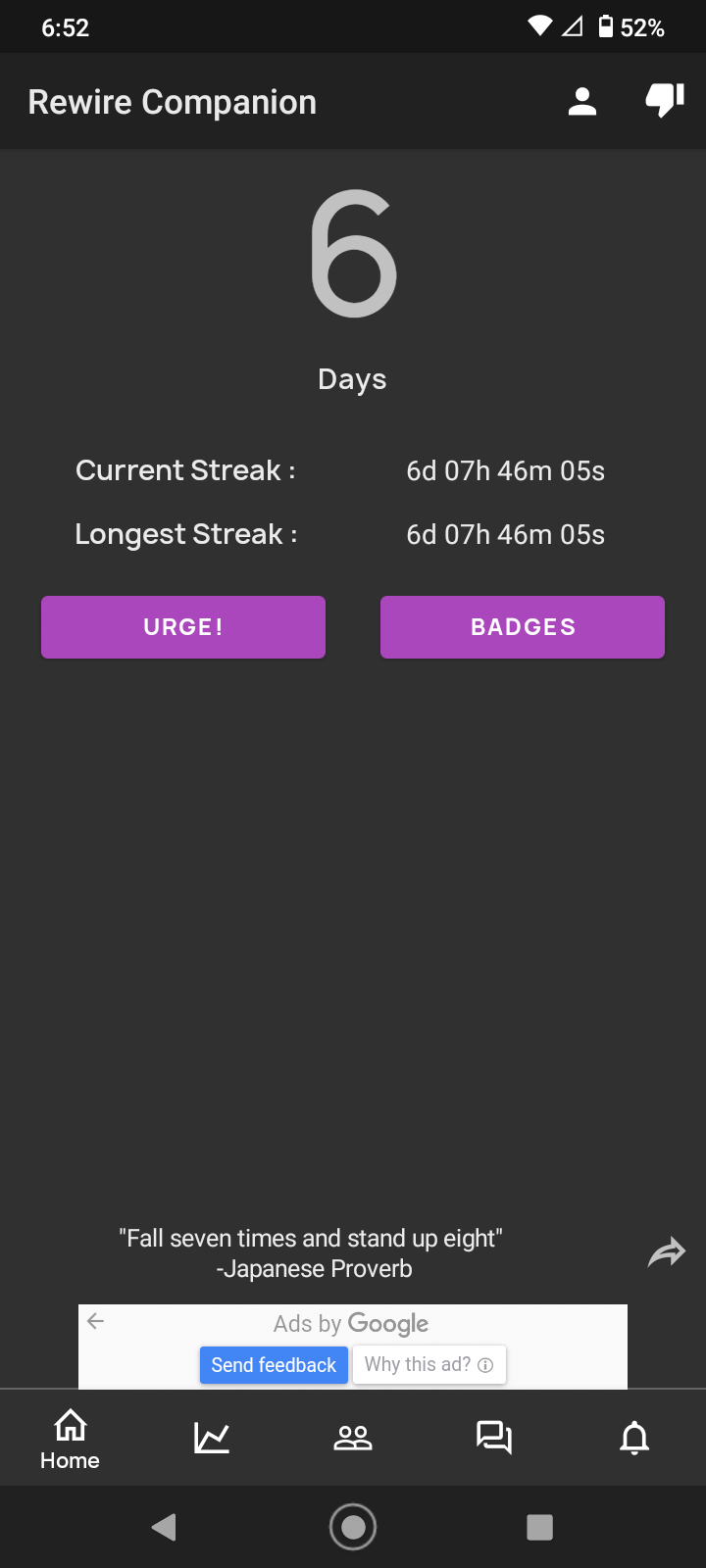
Task: Share the Japanese Proverb quote
Action: [x=667, y=1252]
